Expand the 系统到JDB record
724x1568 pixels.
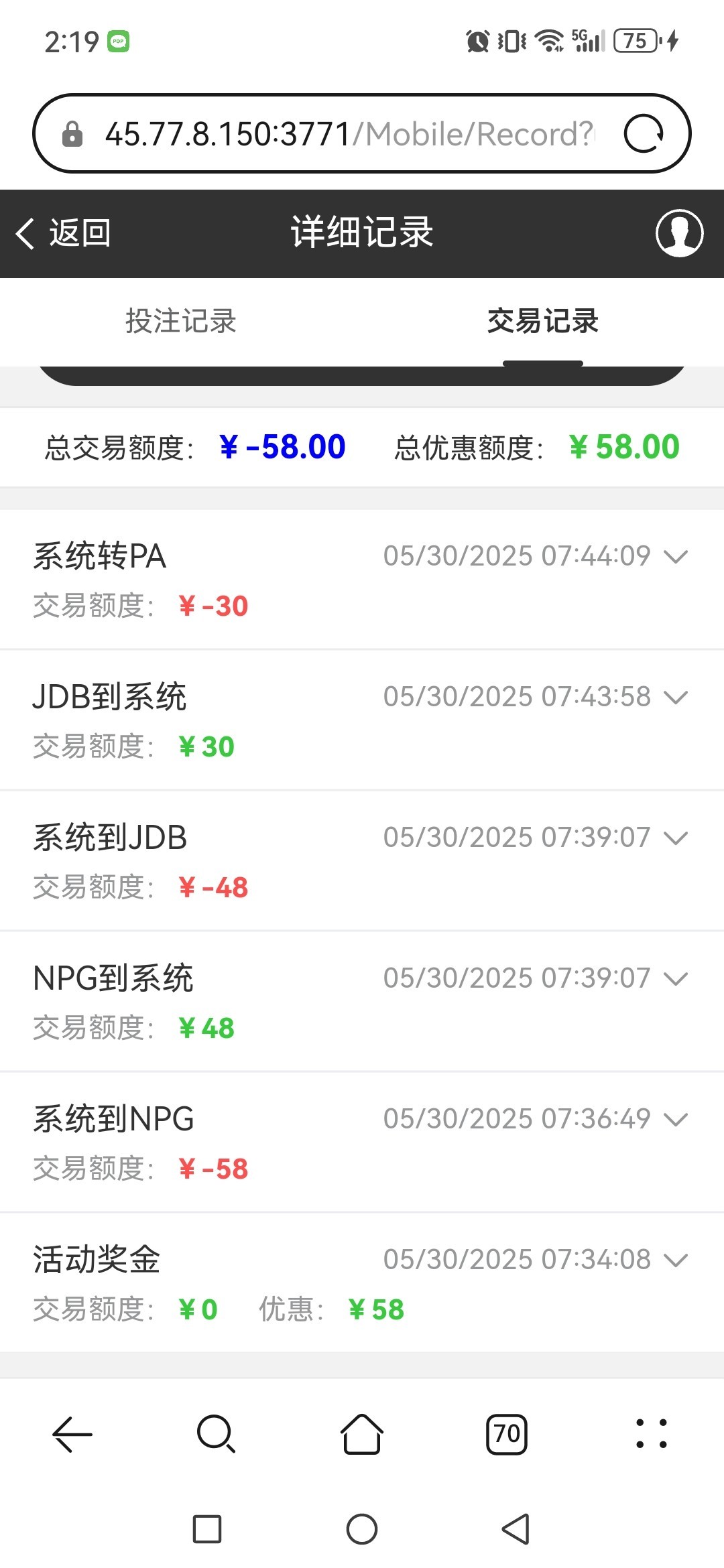point(676,838)
